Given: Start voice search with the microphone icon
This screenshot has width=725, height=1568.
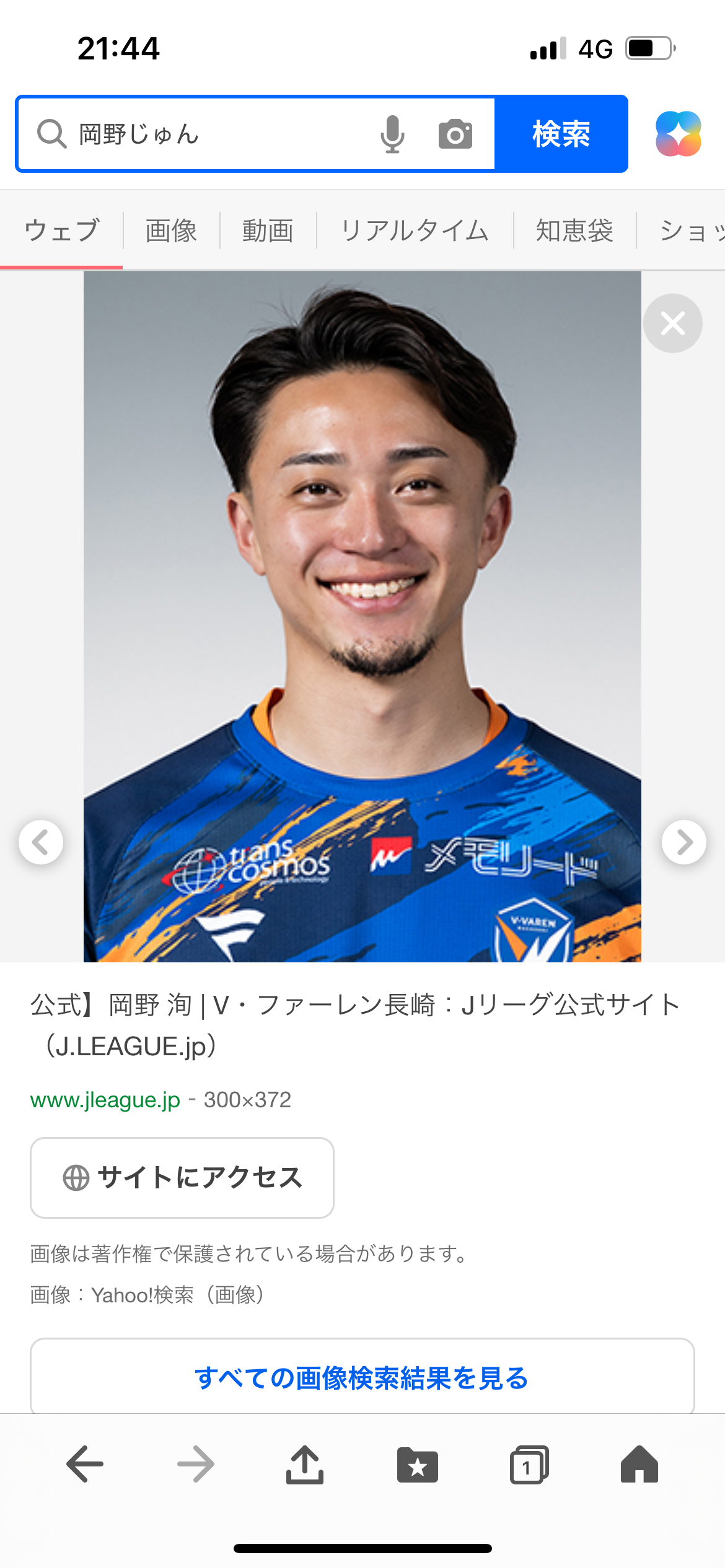Looking at the screenshot, I should tap(392, 134).
